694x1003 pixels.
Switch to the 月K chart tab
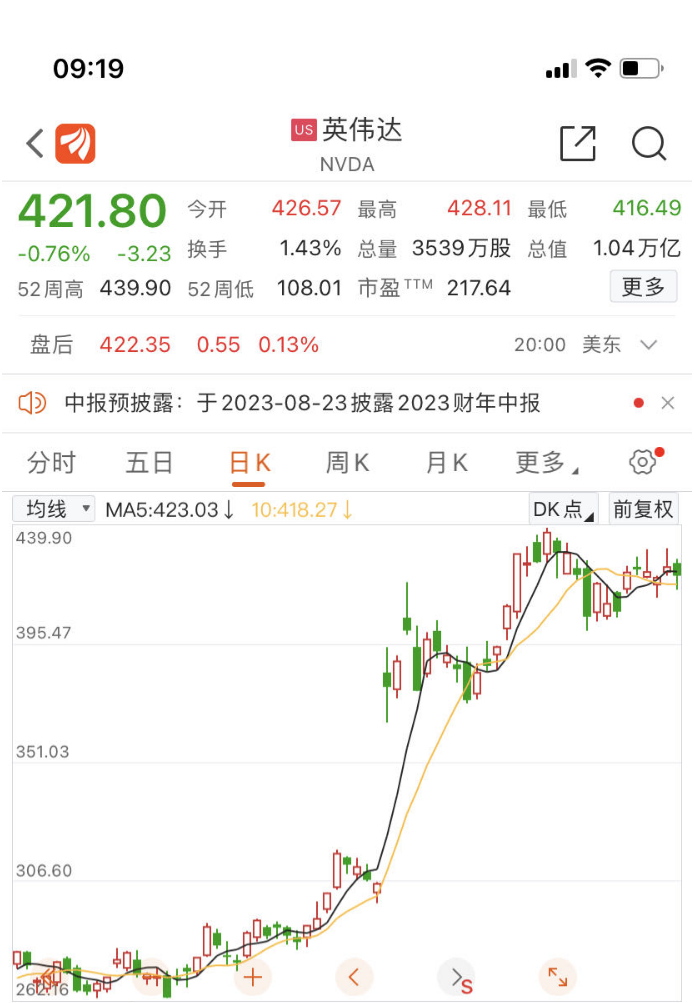pos(446,463)
